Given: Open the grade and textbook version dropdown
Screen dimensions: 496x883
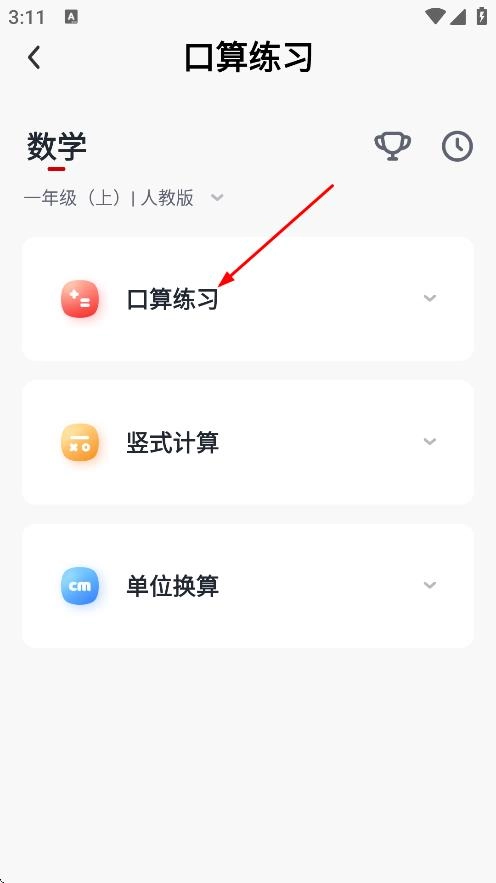Looking at the screenshot, I should click(x=123, y=198).
